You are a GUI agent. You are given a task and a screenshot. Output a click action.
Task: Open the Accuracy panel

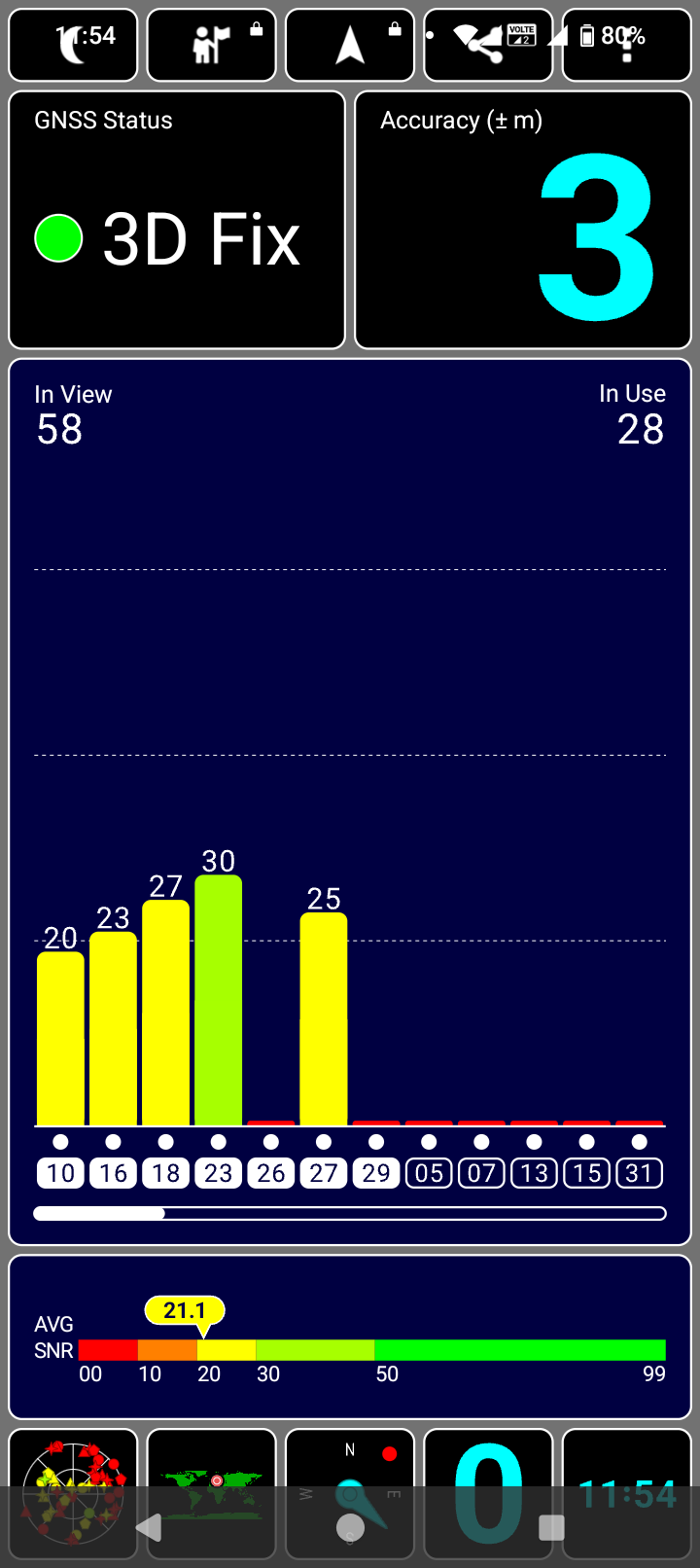pyautogui.click(x=523, y=220)
